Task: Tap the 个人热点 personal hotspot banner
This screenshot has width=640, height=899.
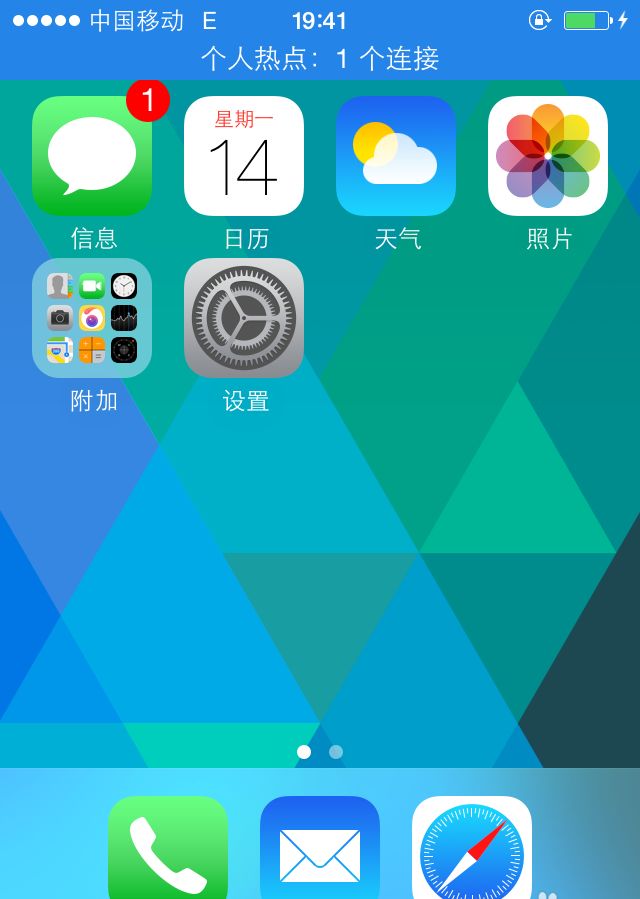Action: point(320,58)
